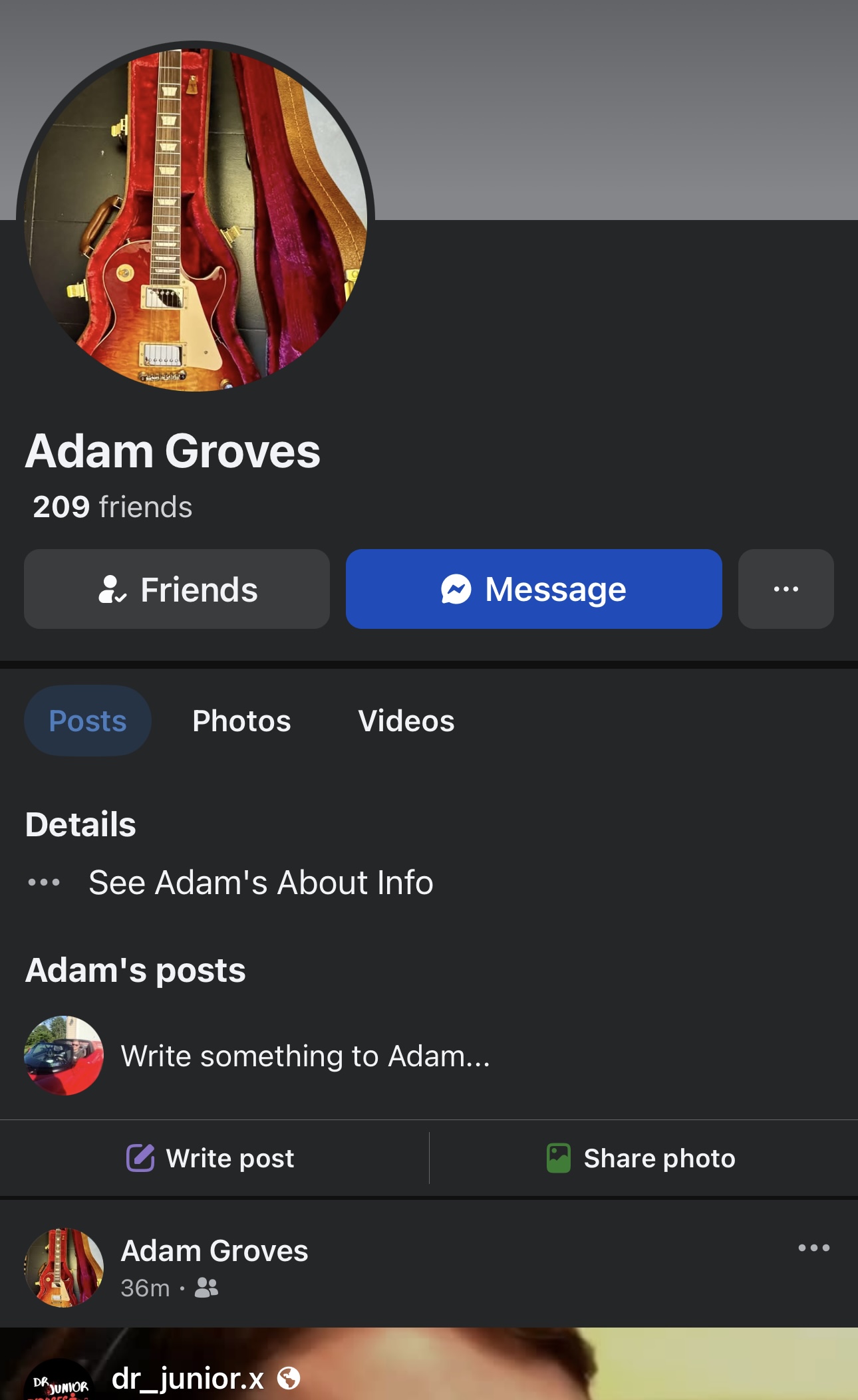Switch to the Videos tab

tap(405, 720)
